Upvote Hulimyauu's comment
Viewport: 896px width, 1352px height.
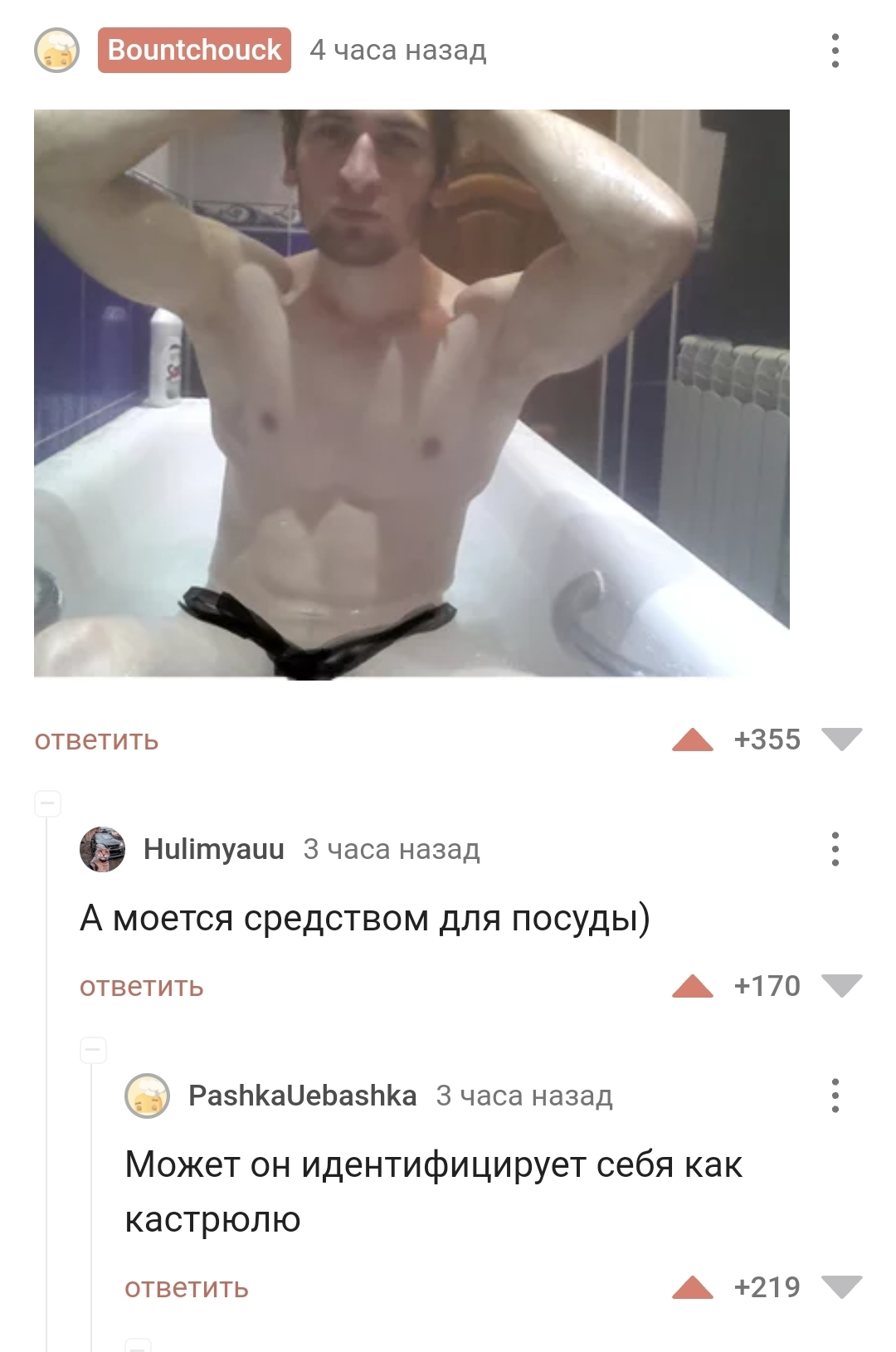coord(692,986)
